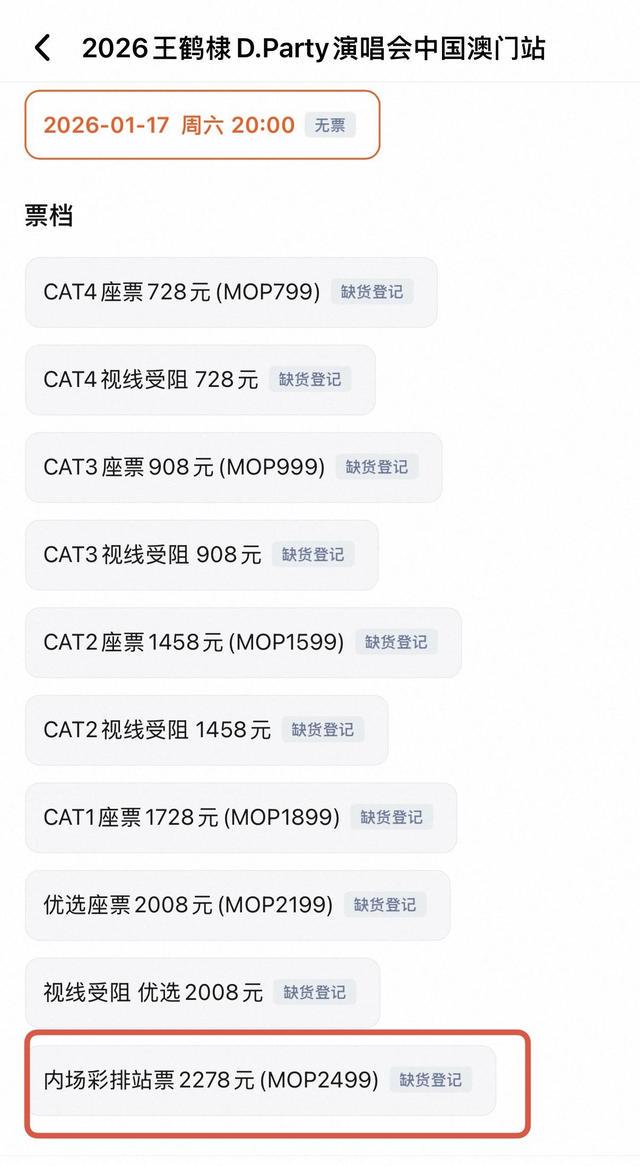Select CAT3 座票 908元 (MOP999) tier
This screenshot has width=640, height=1166.
tap(233, 467)
